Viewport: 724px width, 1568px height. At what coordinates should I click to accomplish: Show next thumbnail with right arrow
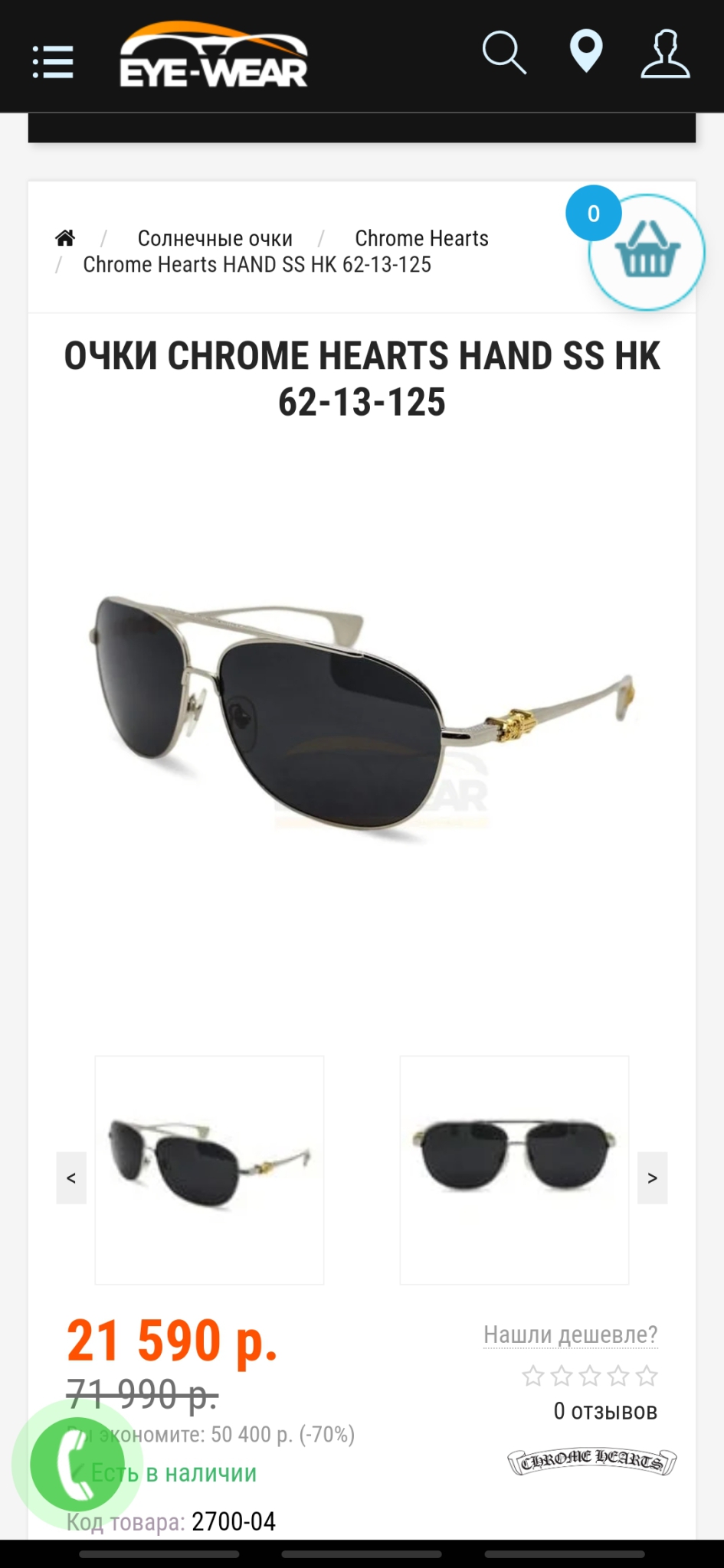pos(652,1178)
